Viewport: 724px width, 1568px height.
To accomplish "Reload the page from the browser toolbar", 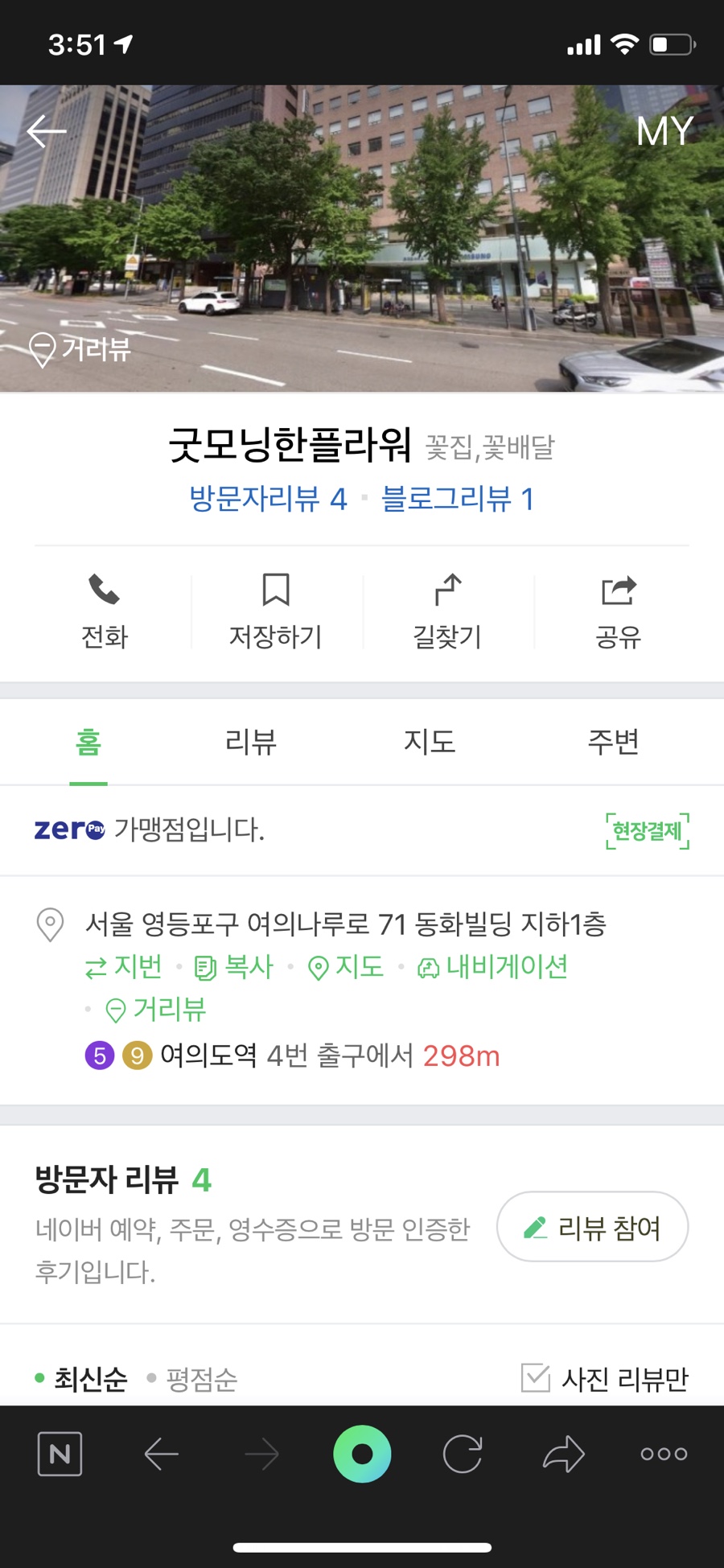I will (x=463, y=1454).
